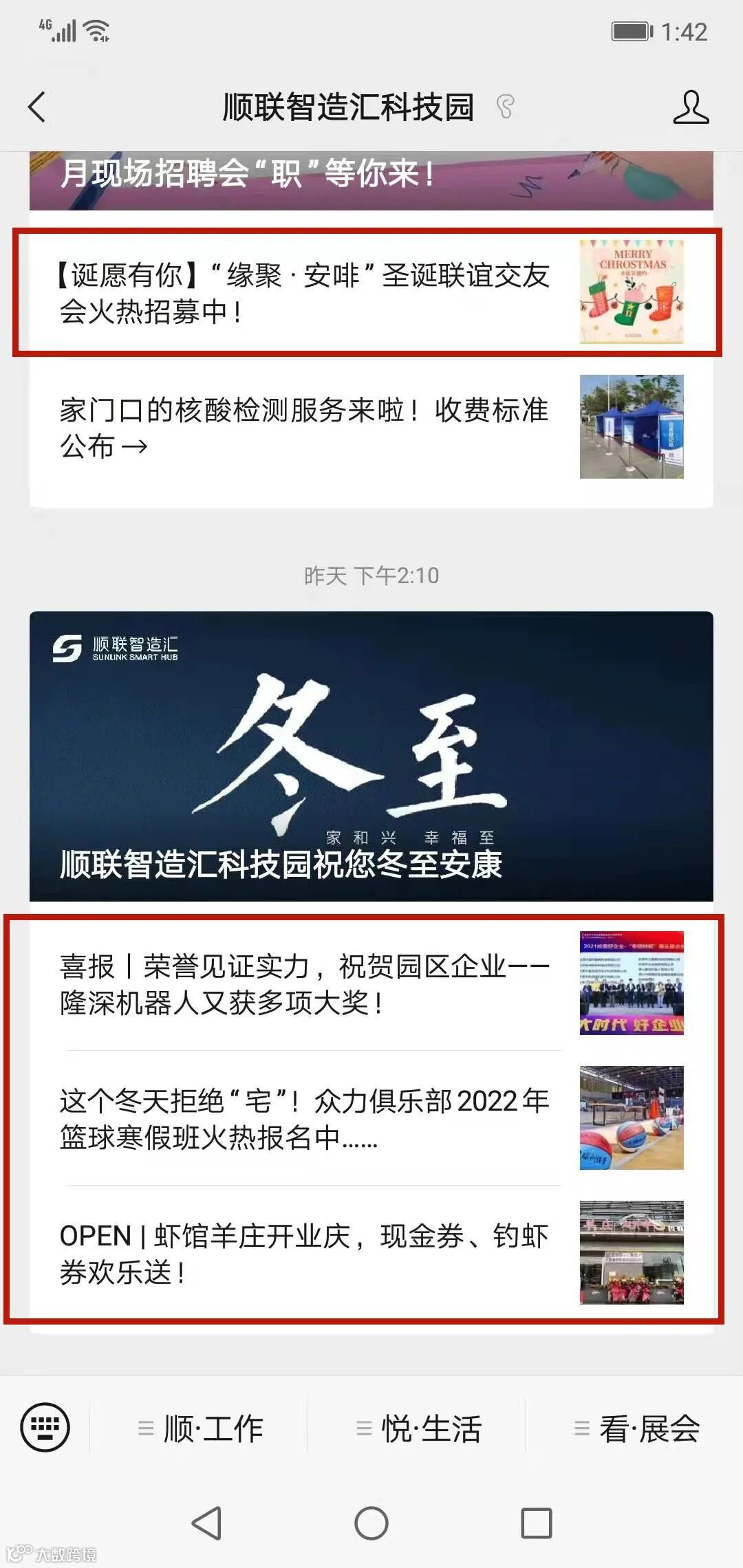The width and height of the screenshot is (743, 1568).
Task: Open the 现场招聘会 recruitment banner article
Action: [x=371, y=179]
